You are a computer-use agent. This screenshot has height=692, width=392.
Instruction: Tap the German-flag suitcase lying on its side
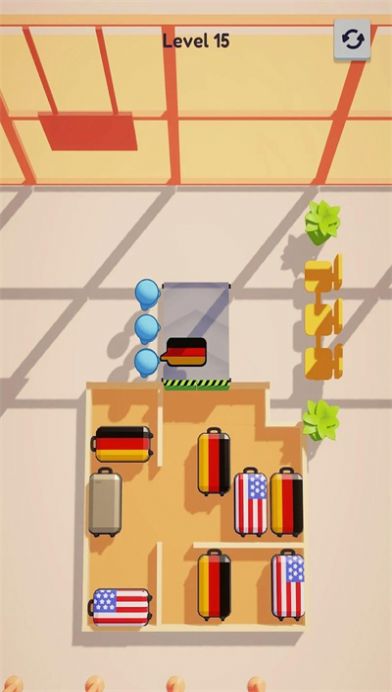click(x=122, y=444)
